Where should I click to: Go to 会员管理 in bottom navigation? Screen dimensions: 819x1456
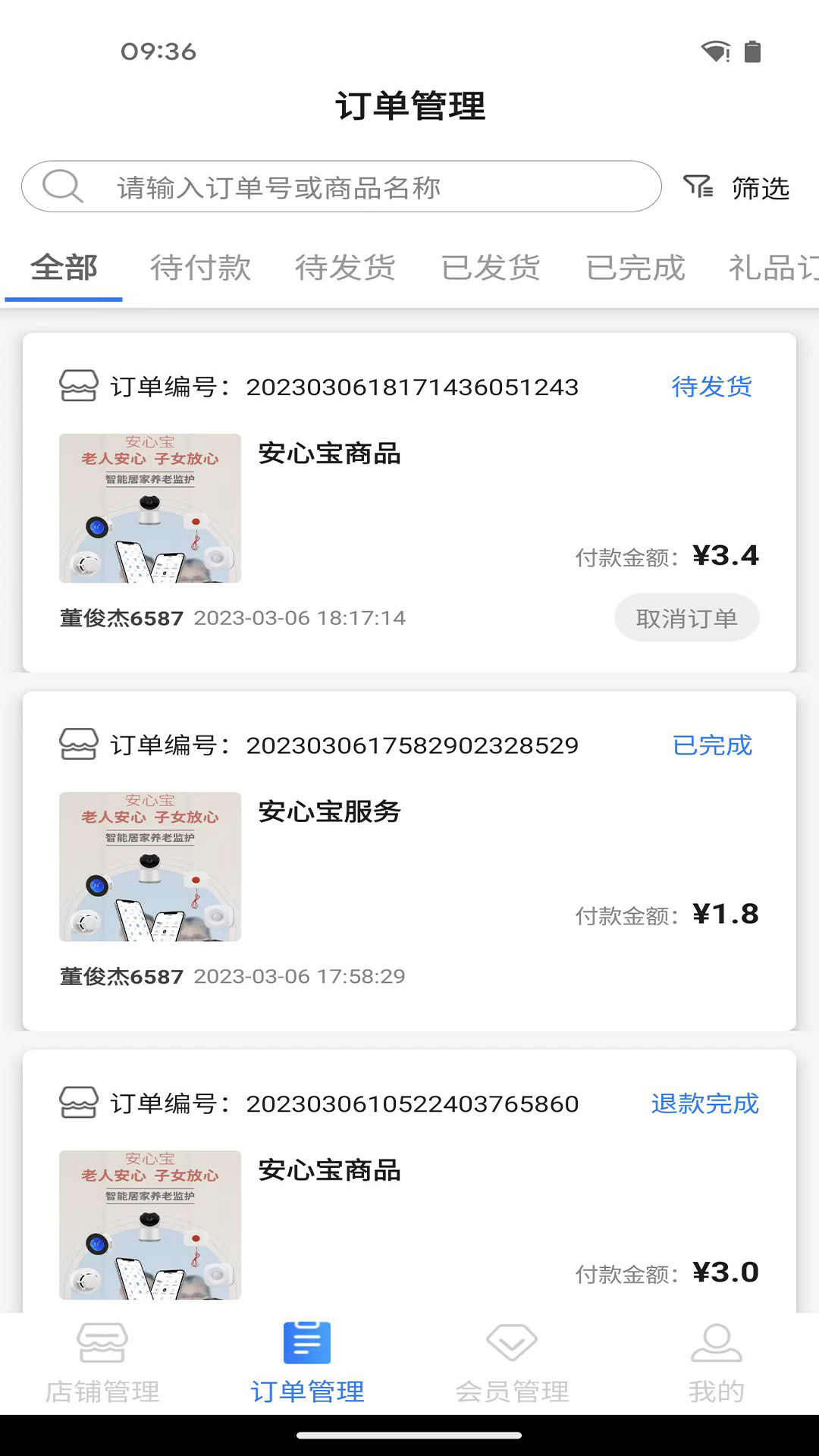[x=512, y=1363]
